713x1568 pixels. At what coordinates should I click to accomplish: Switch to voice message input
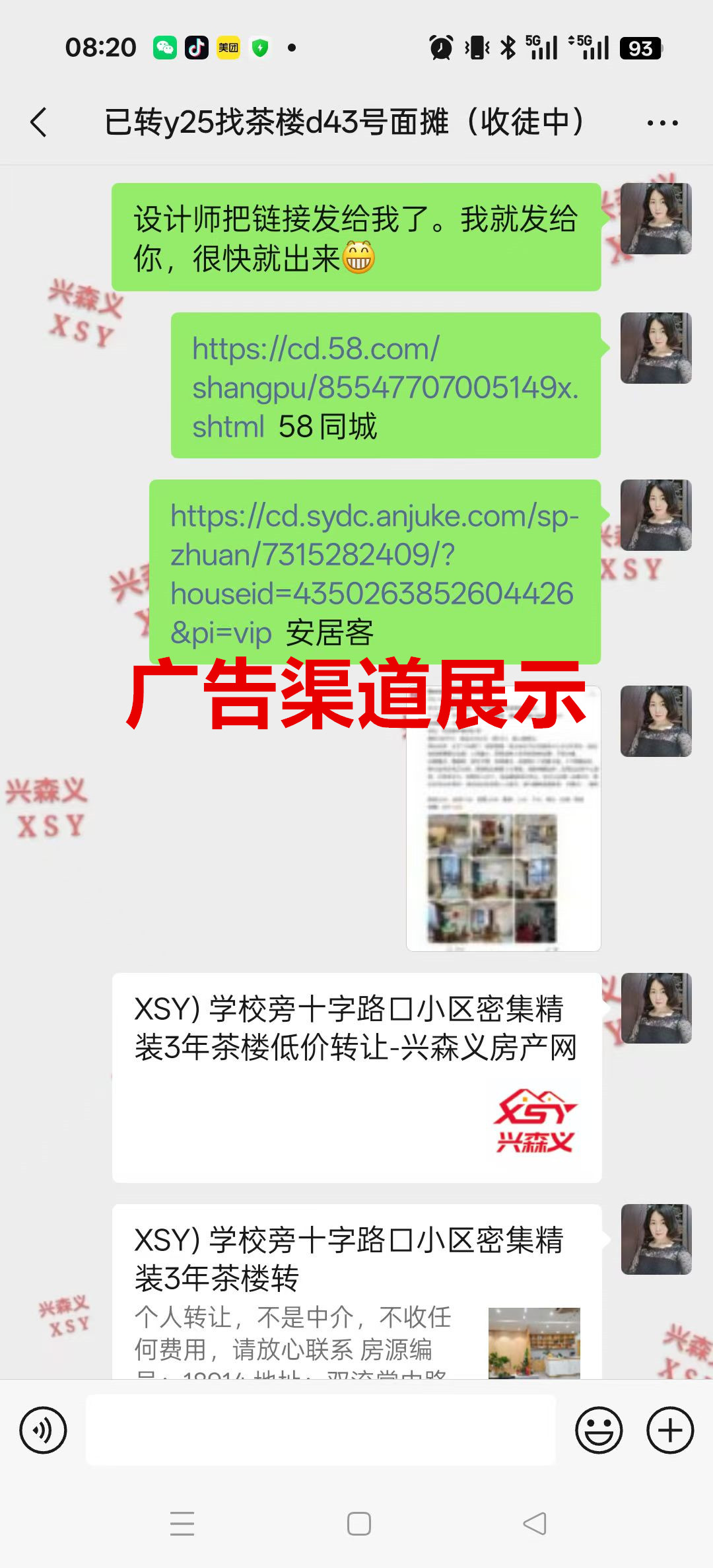click(x=43, y=1430)
